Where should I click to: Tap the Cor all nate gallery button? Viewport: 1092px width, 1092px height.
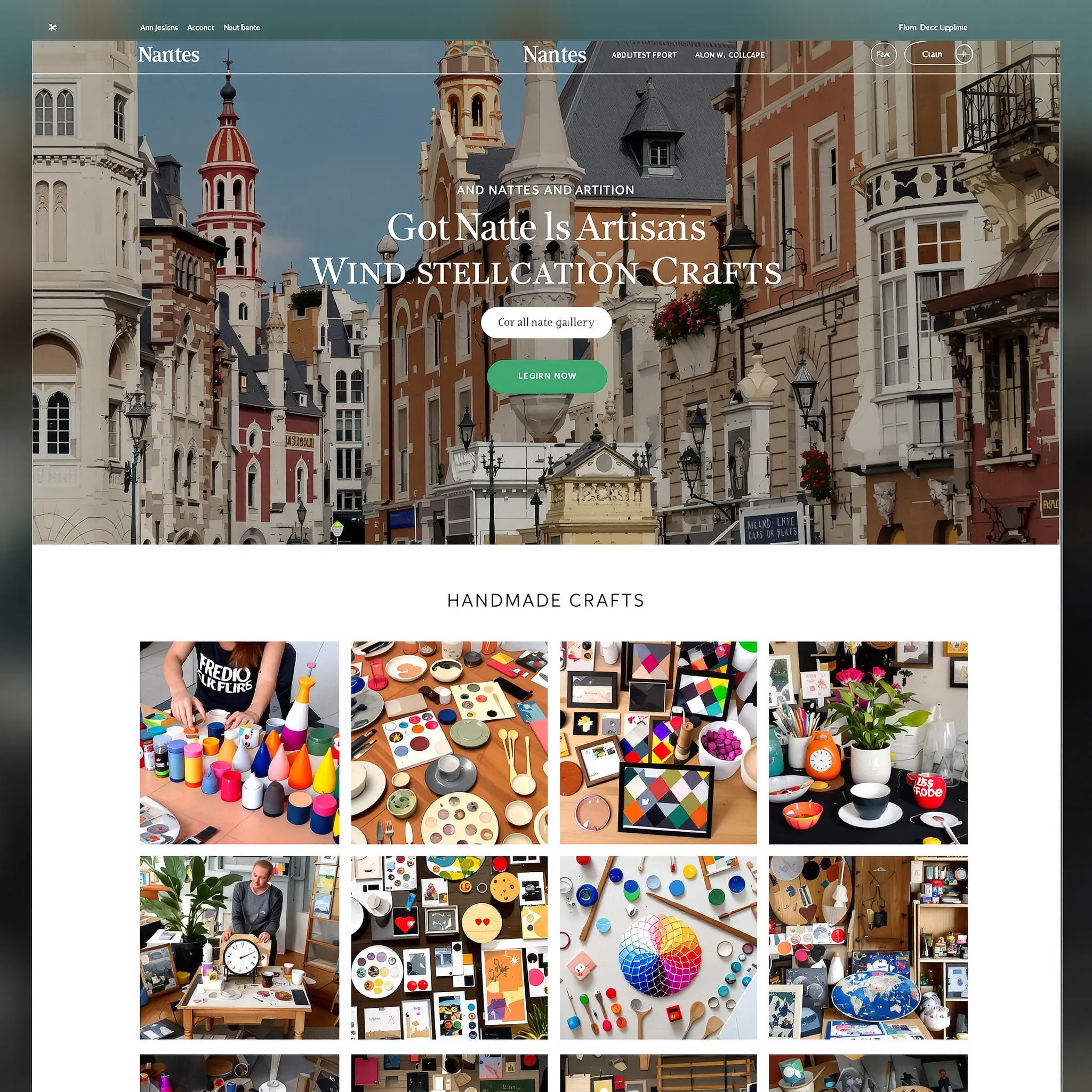[546, 322]
